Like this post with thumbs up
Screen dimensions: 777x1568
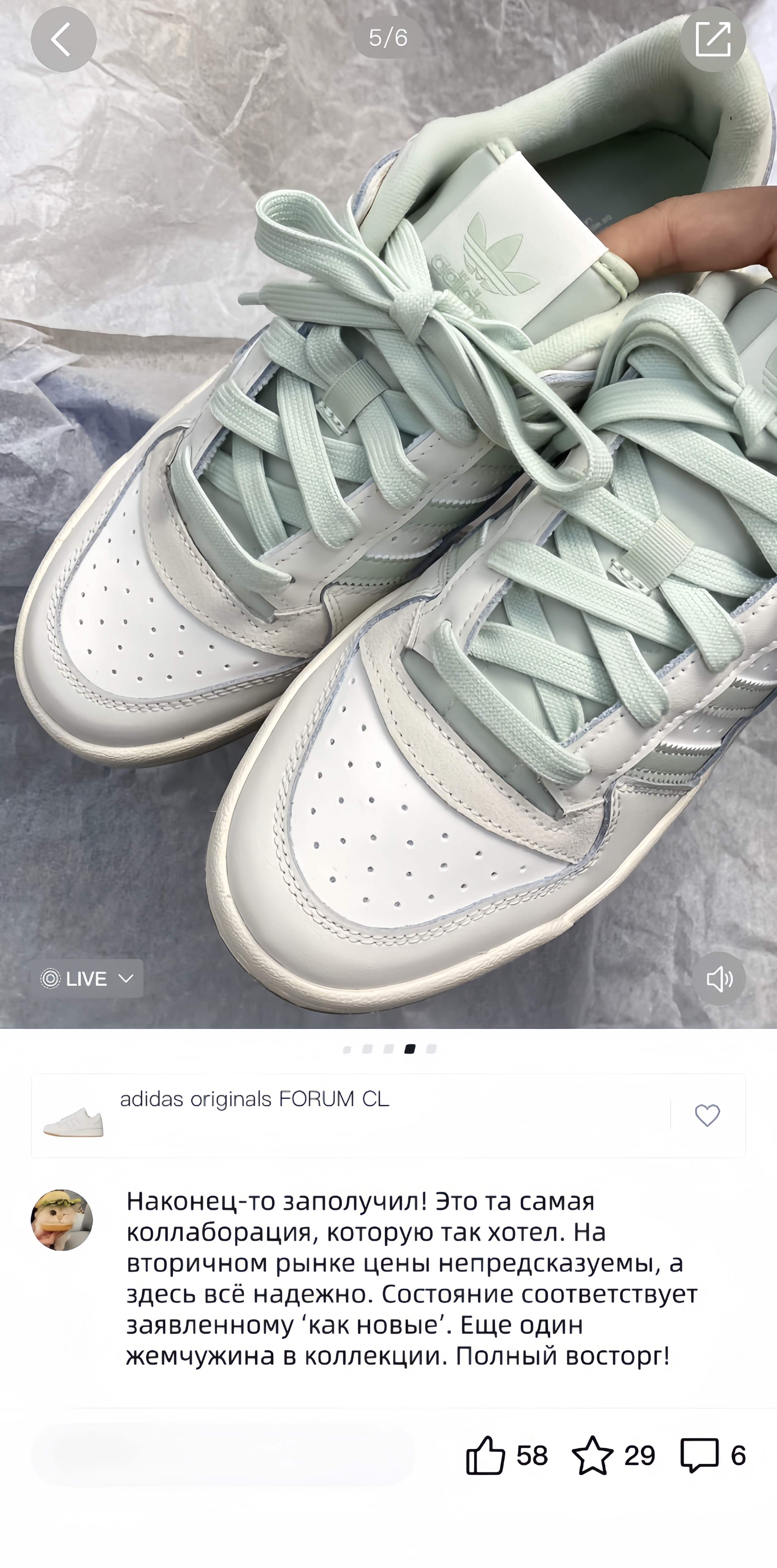click(486, 1455)
